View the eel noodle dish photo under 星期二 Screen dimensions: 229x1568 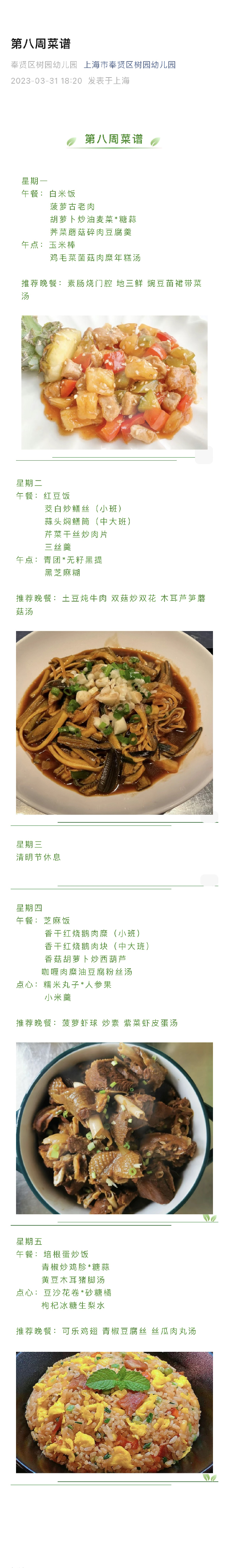[114, 723]
